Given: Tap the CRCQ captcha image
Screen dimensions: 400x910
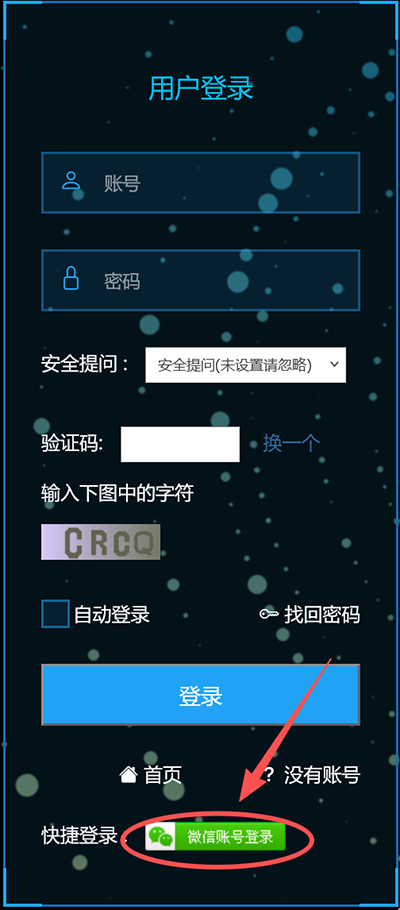Looking at the screenshot, I should pos(100,542).
